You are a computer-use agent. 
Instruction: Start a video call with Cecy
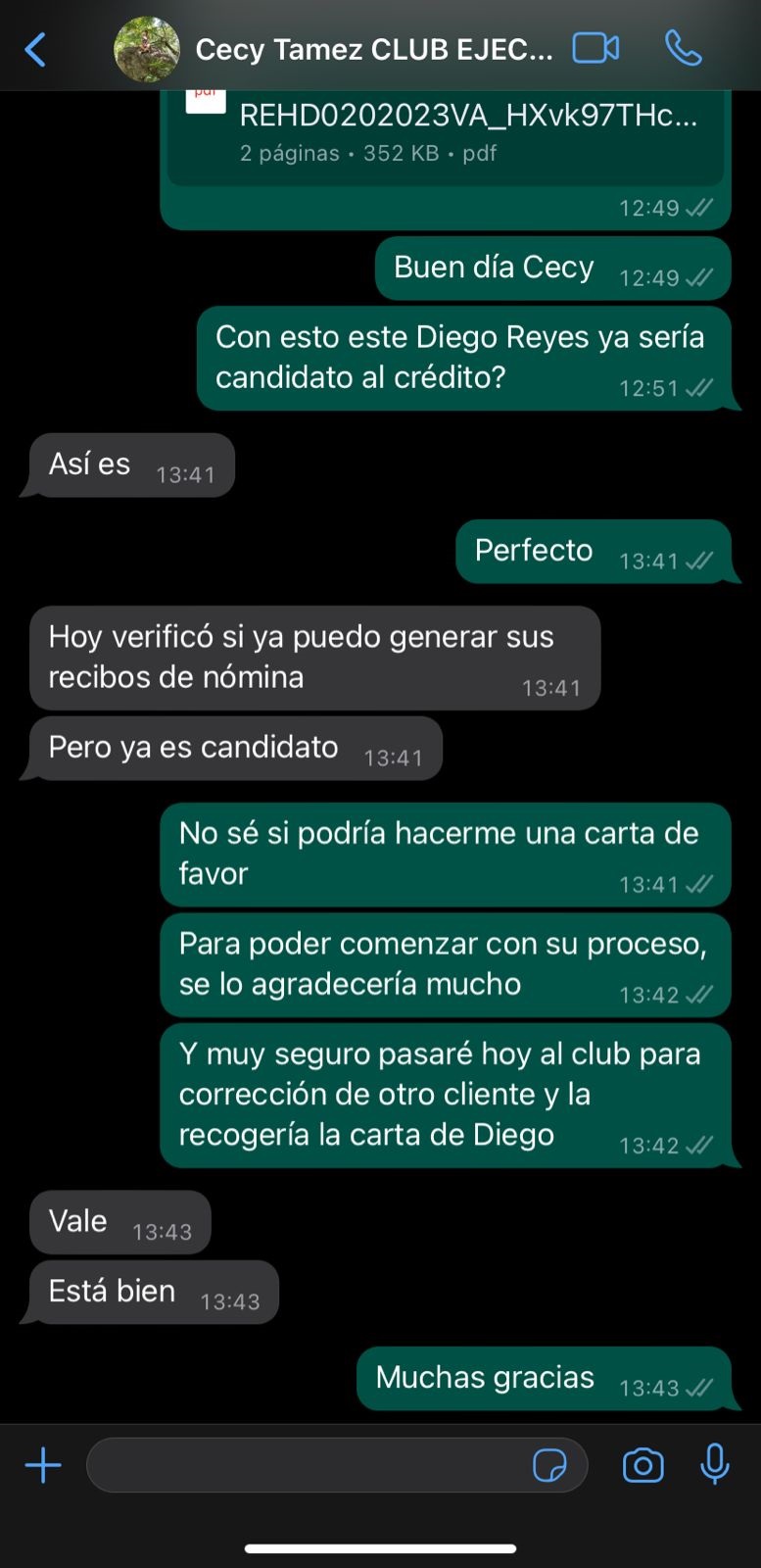(595, 48)
